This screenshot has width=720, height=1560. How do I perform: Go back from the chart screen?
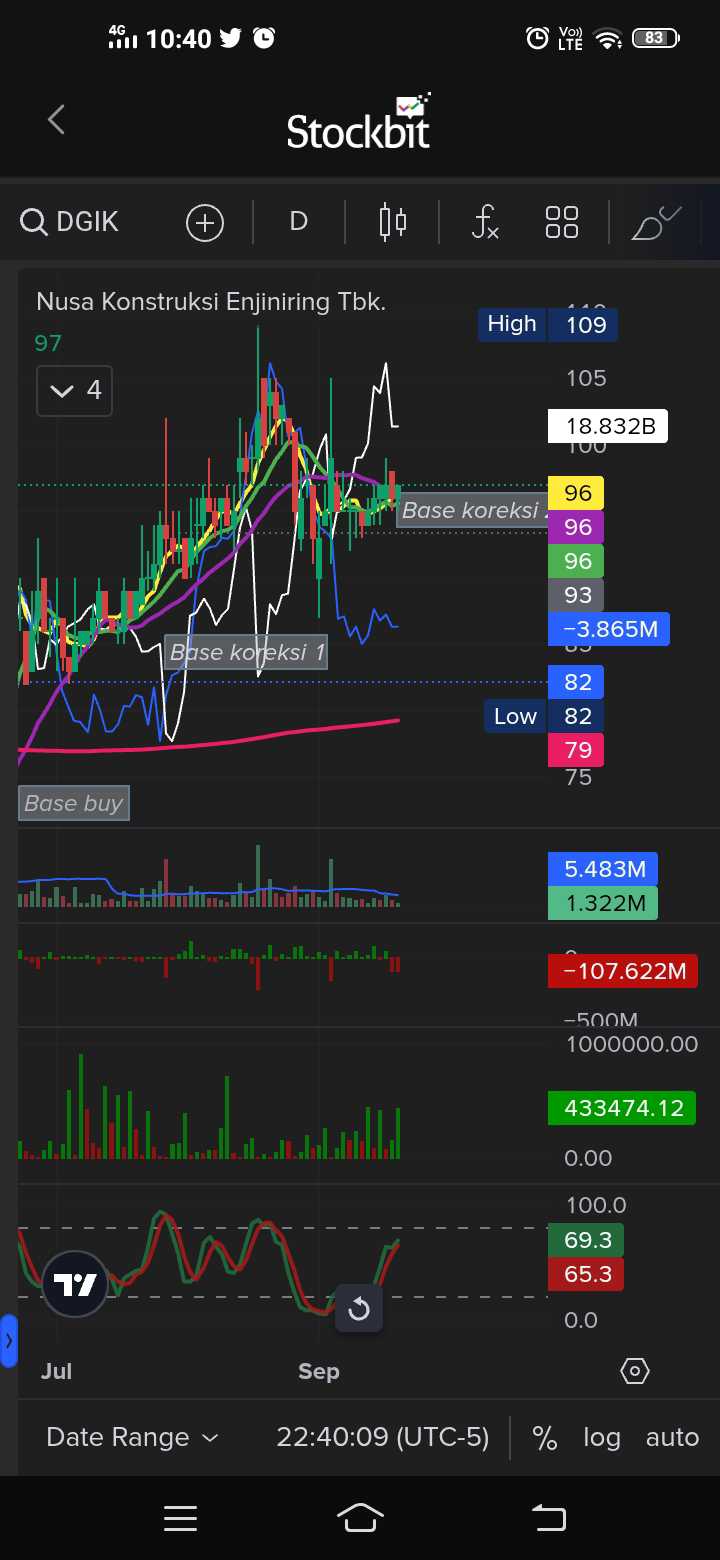point(56,121)
